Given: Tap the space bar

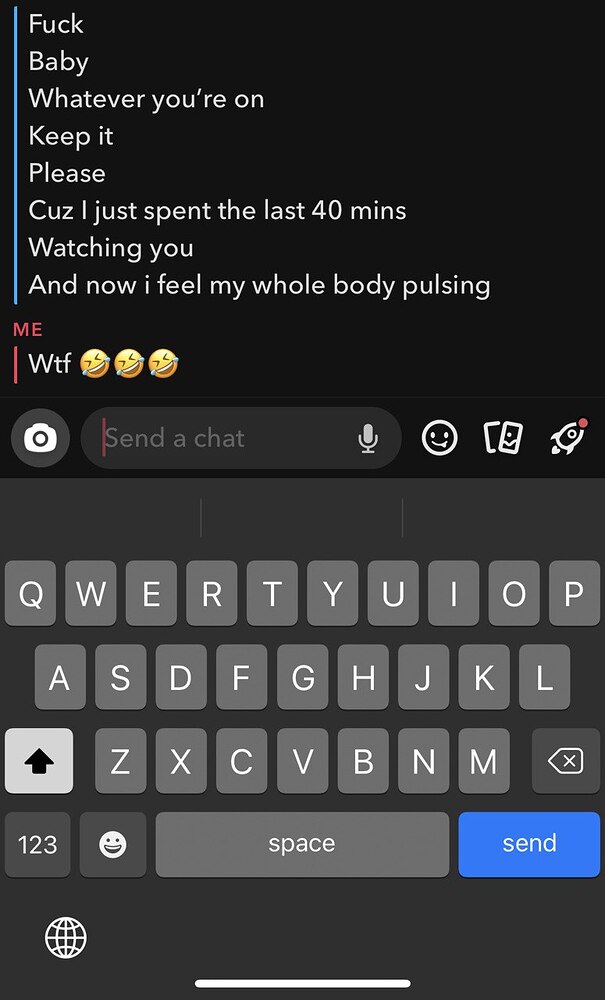Looking at the screenshot, I should pos(302,844).
